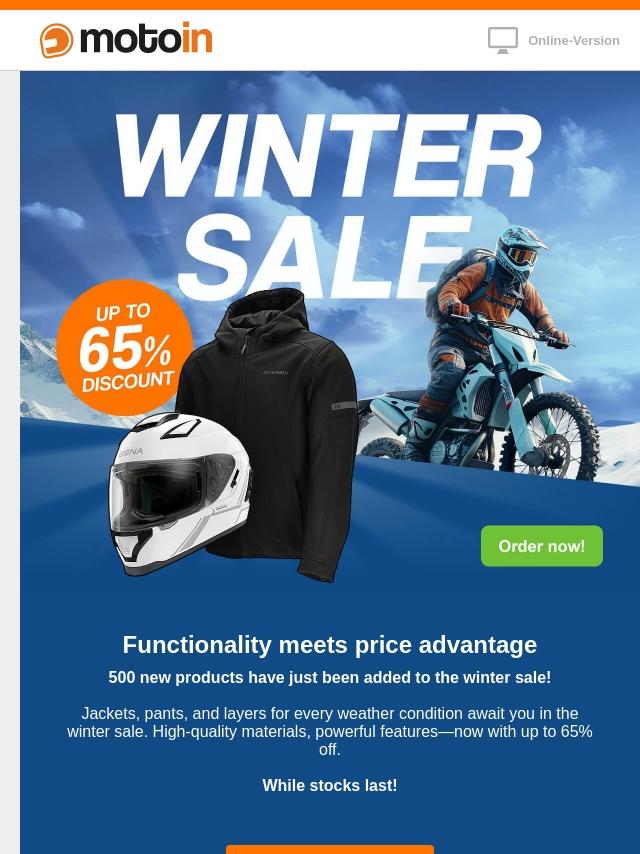Tap the motoin logo header
Screen dimensions: 640x854
click(x=126, y=40)
